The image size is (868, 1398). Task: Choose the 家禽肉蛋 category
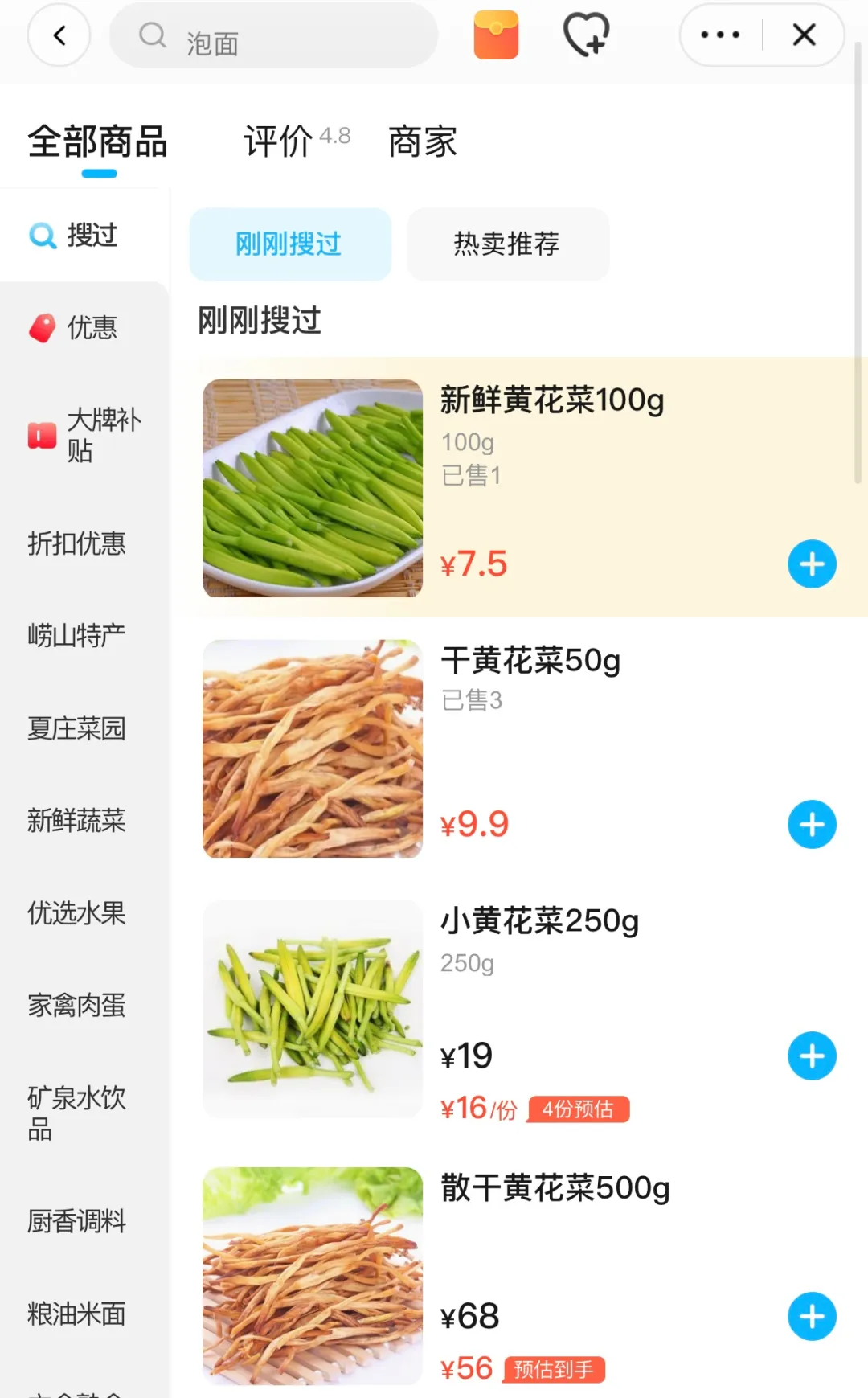point(77,1006)
